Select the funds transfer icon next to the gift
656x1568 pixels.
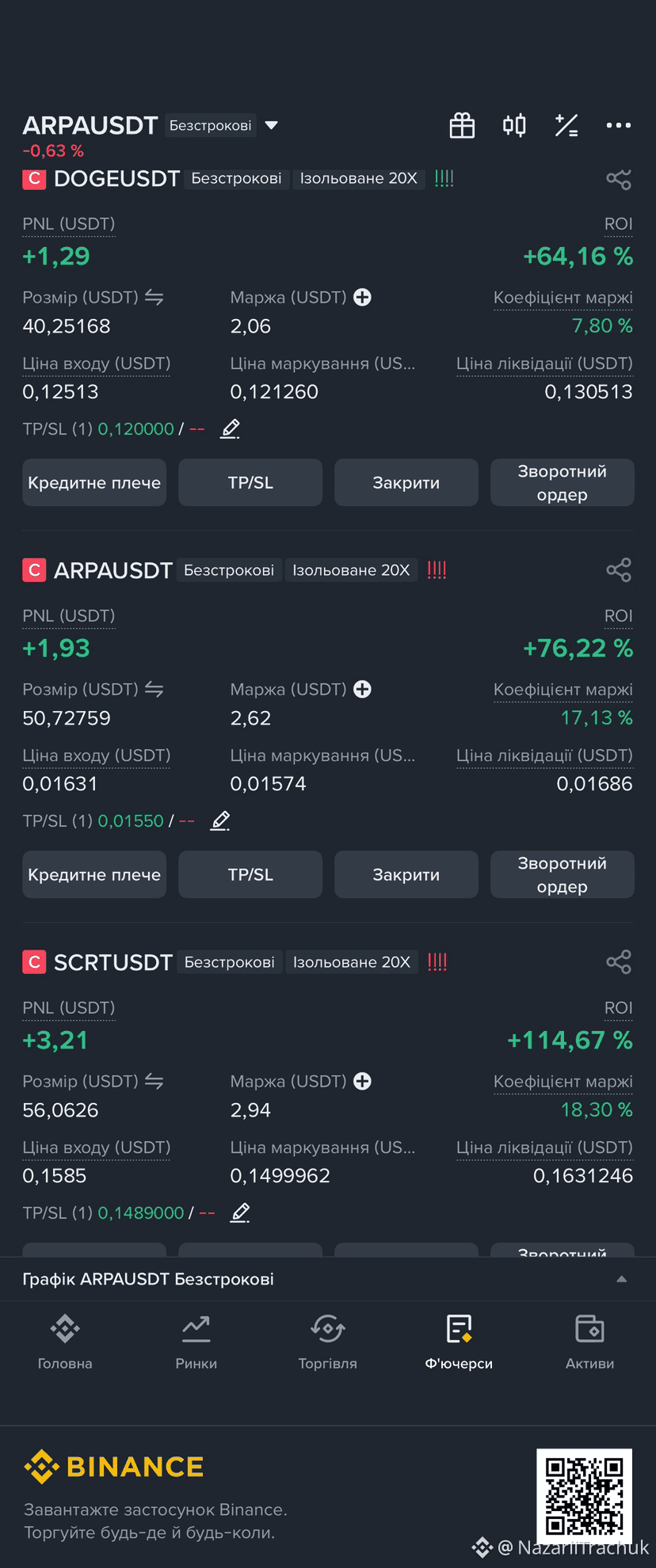tap(513, 125)
